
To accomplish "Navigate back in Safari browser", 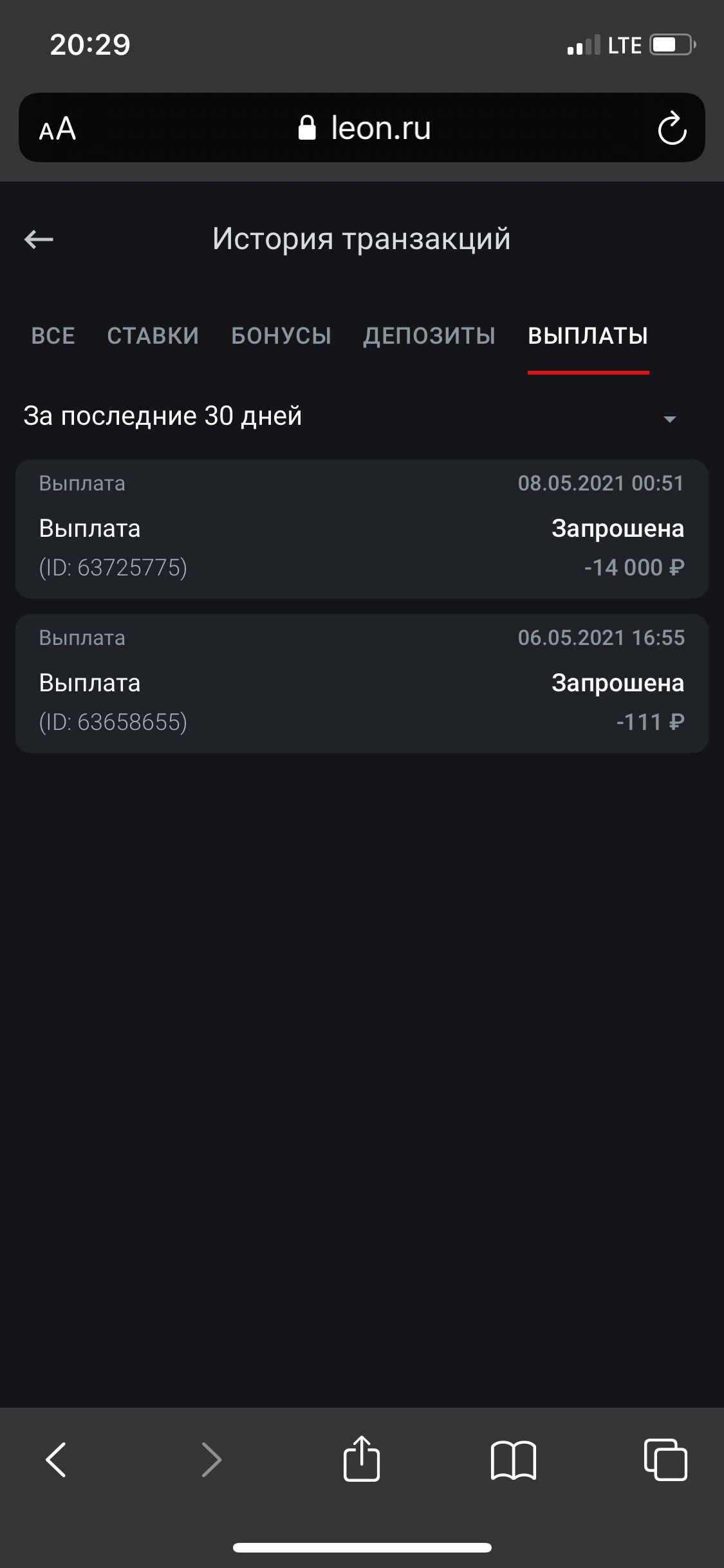I will click(56, 1460).
